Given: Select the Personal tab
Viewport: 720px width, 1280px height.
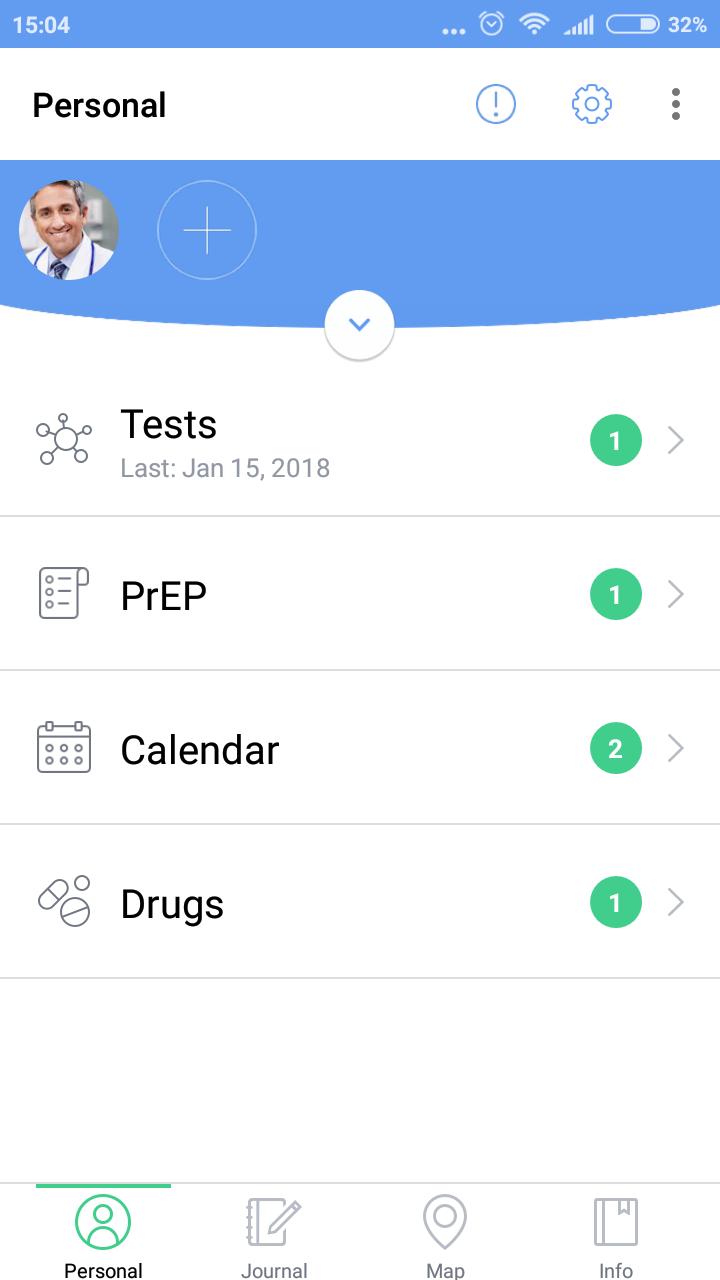Looking at the screenshot, I should point(103,1234).
